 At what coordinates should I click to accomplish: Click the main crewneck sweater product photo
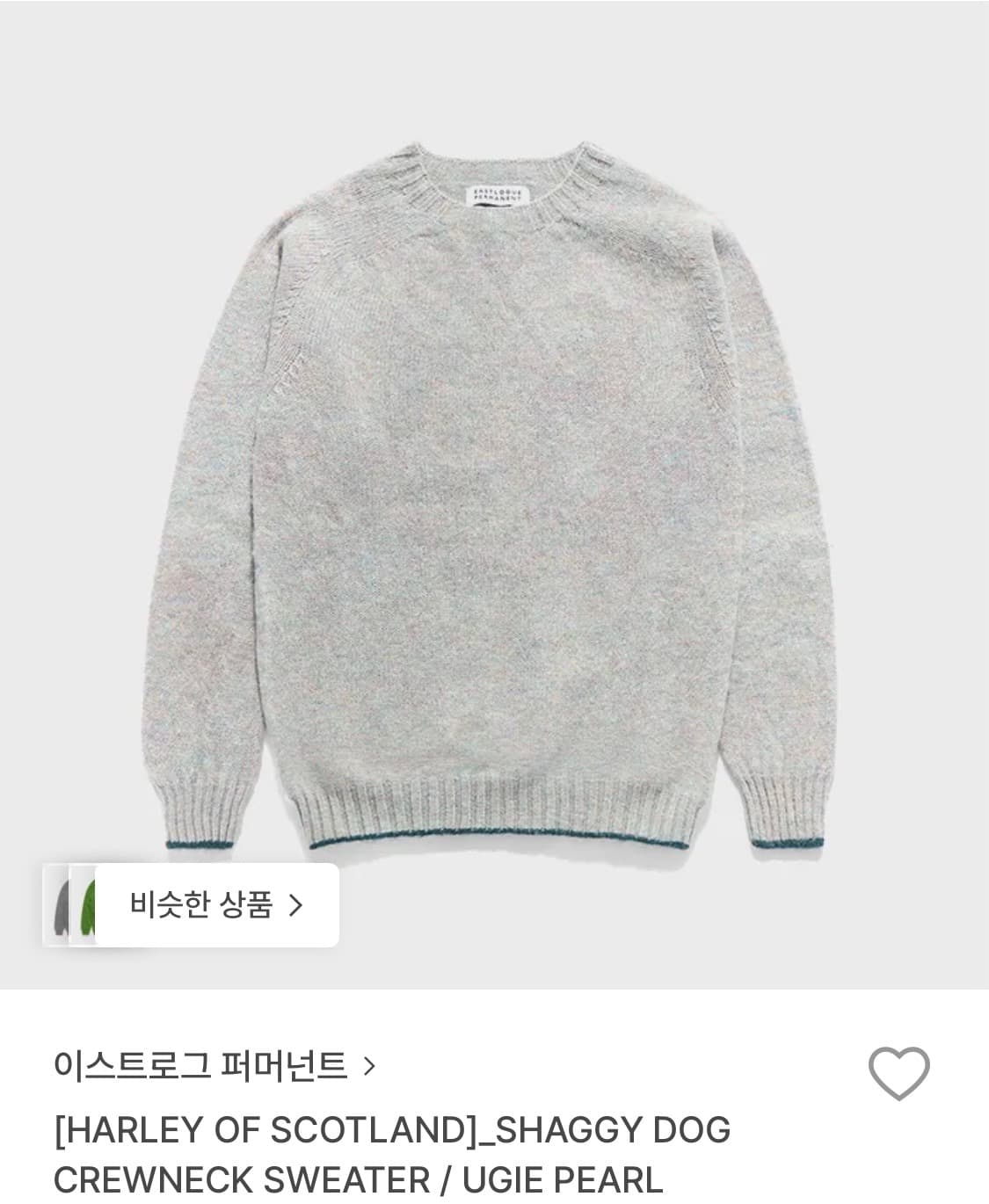pyautogui.click(x=492, y=492)
